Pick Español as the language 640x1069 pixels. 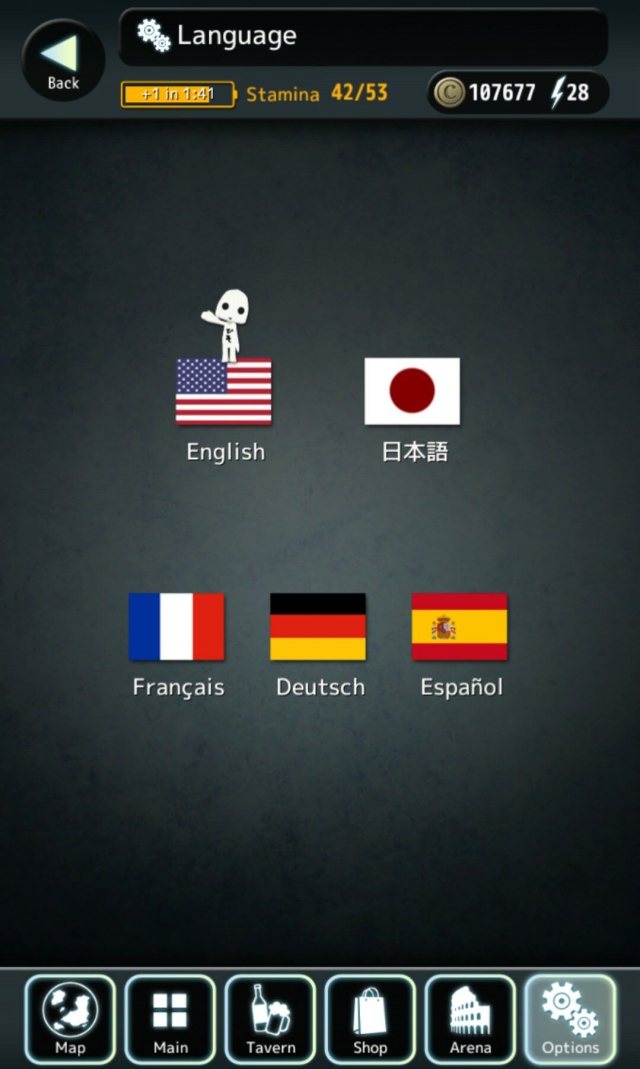(460, 627)
